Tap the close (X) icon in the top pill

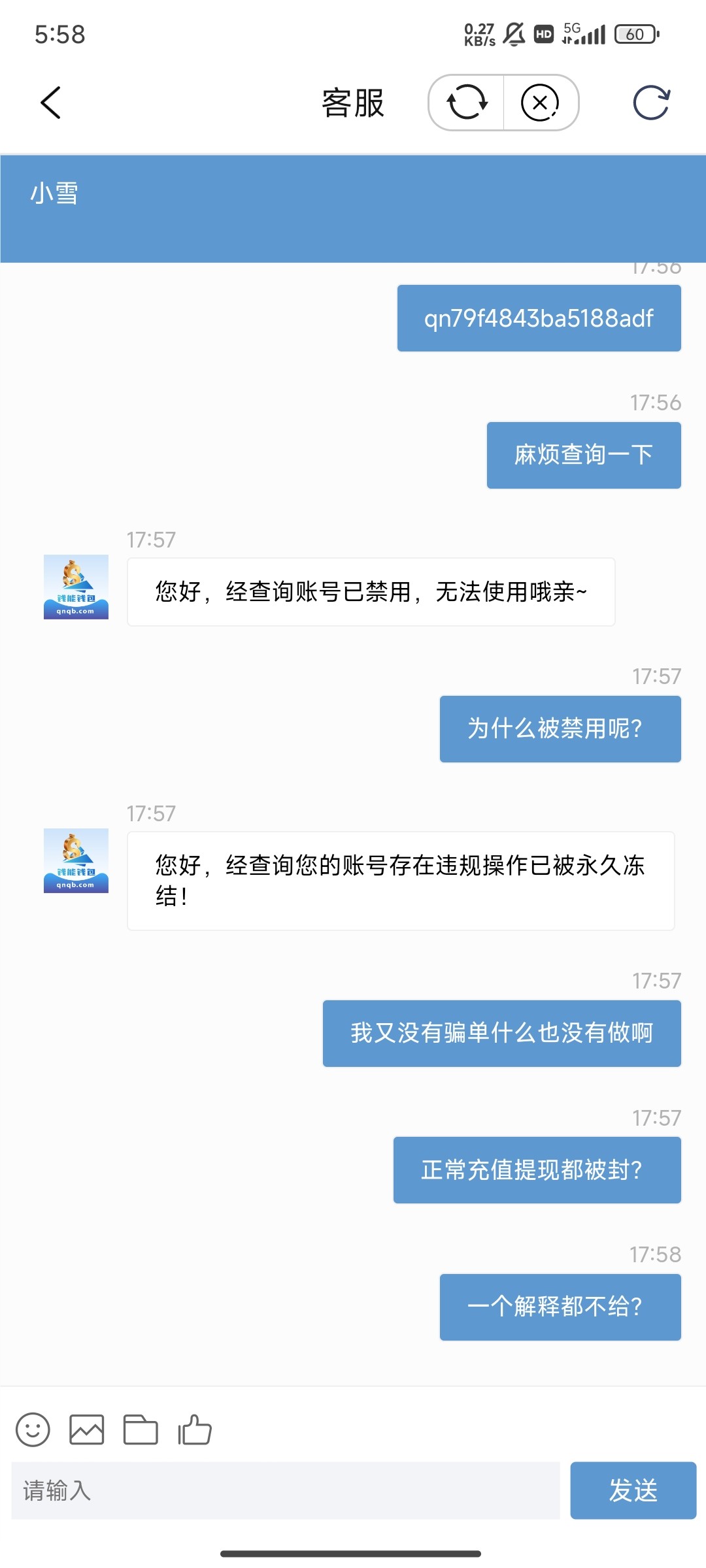tap(540, 103)
